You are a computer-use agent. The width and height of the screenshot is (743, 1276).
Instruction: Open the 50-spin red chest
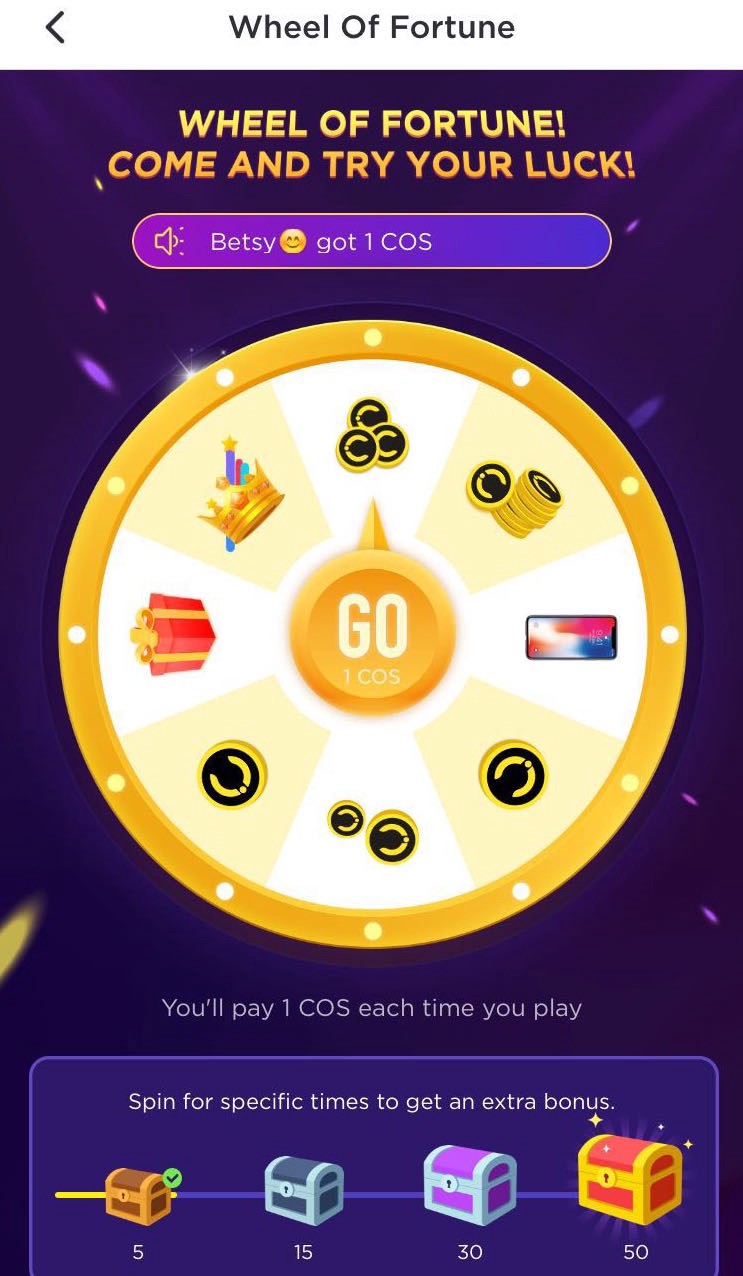632,1180
